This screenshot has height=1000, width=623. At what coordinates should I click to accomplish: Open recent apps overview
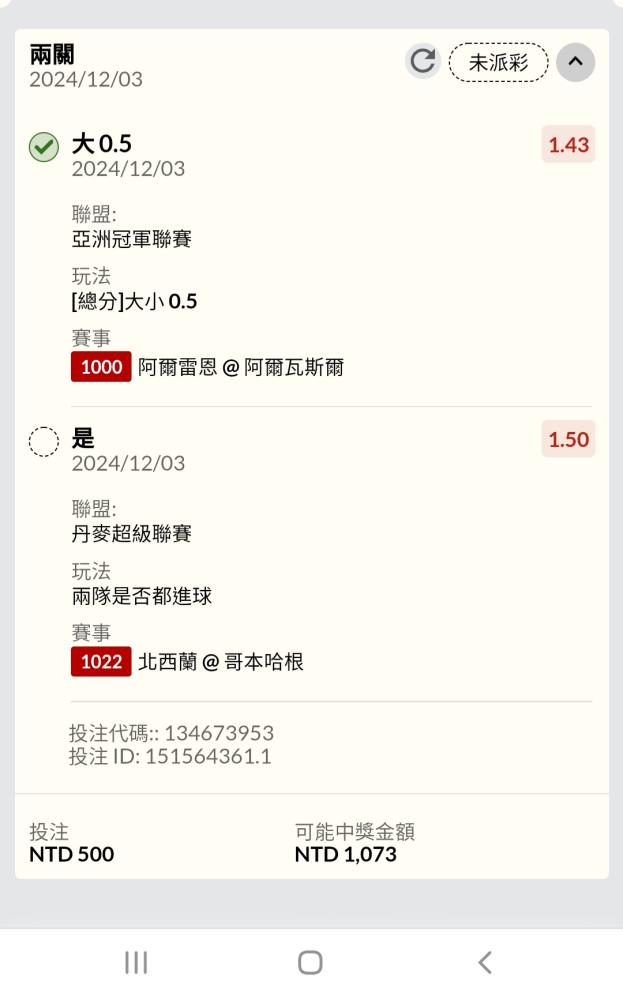136,962
